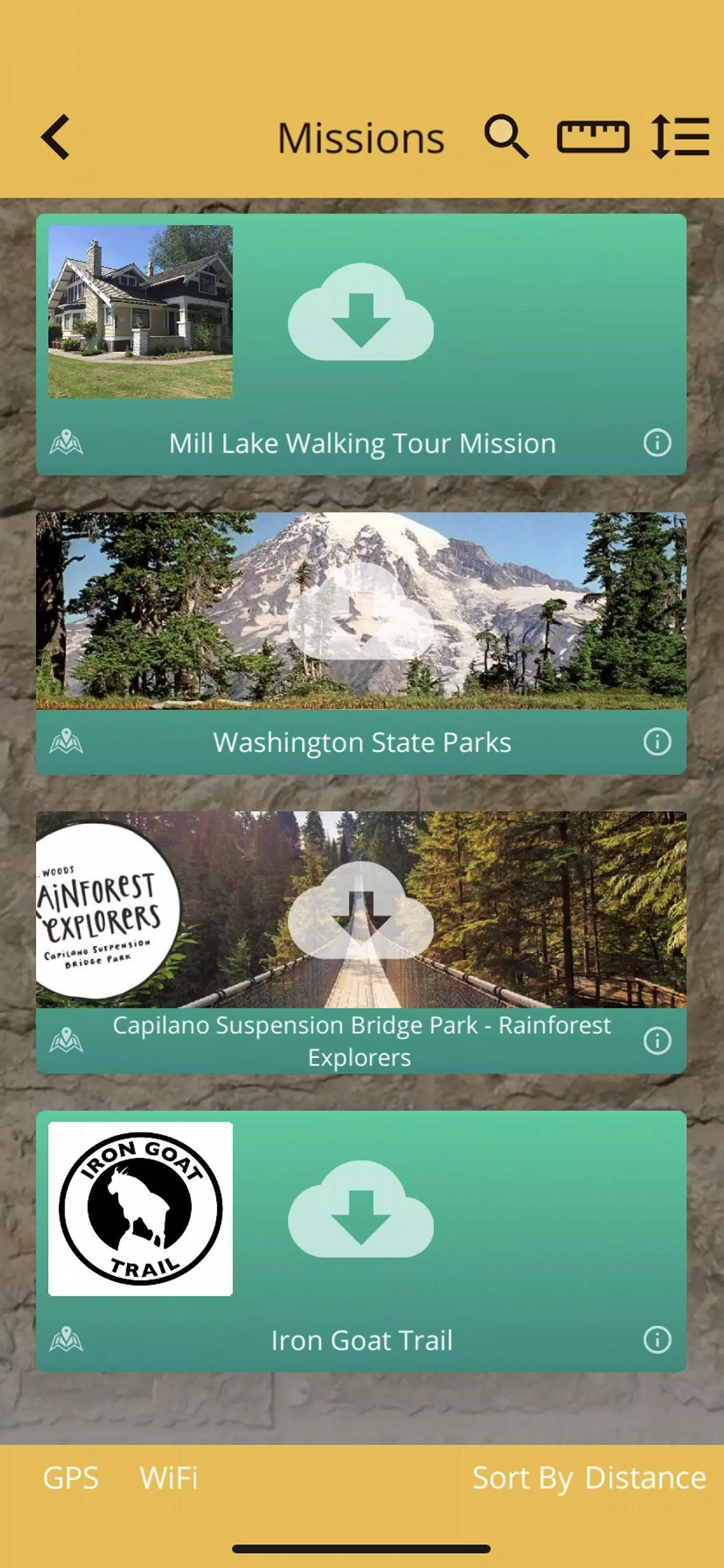Go back from the Missions screen

tap(56, 138)
